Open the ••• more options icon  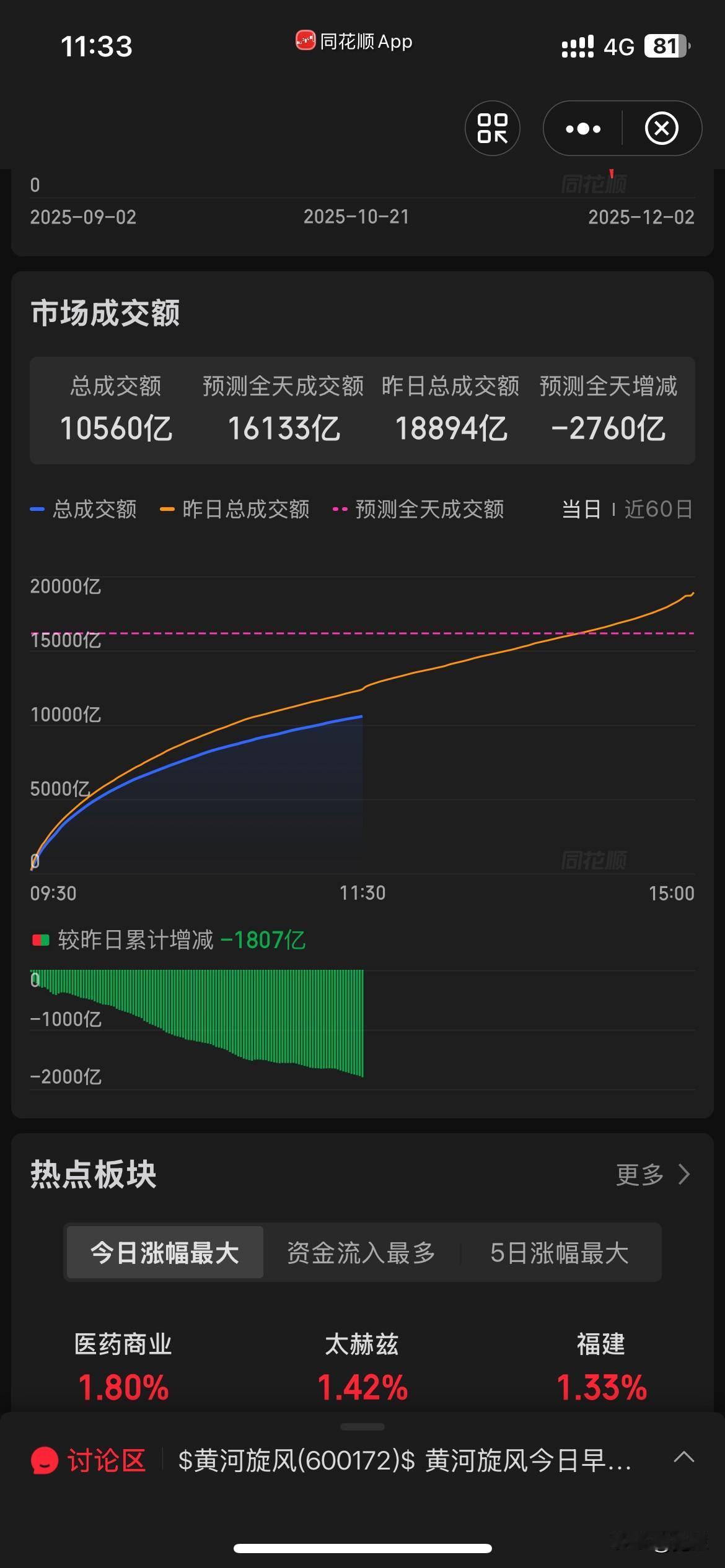click(582, 128)
